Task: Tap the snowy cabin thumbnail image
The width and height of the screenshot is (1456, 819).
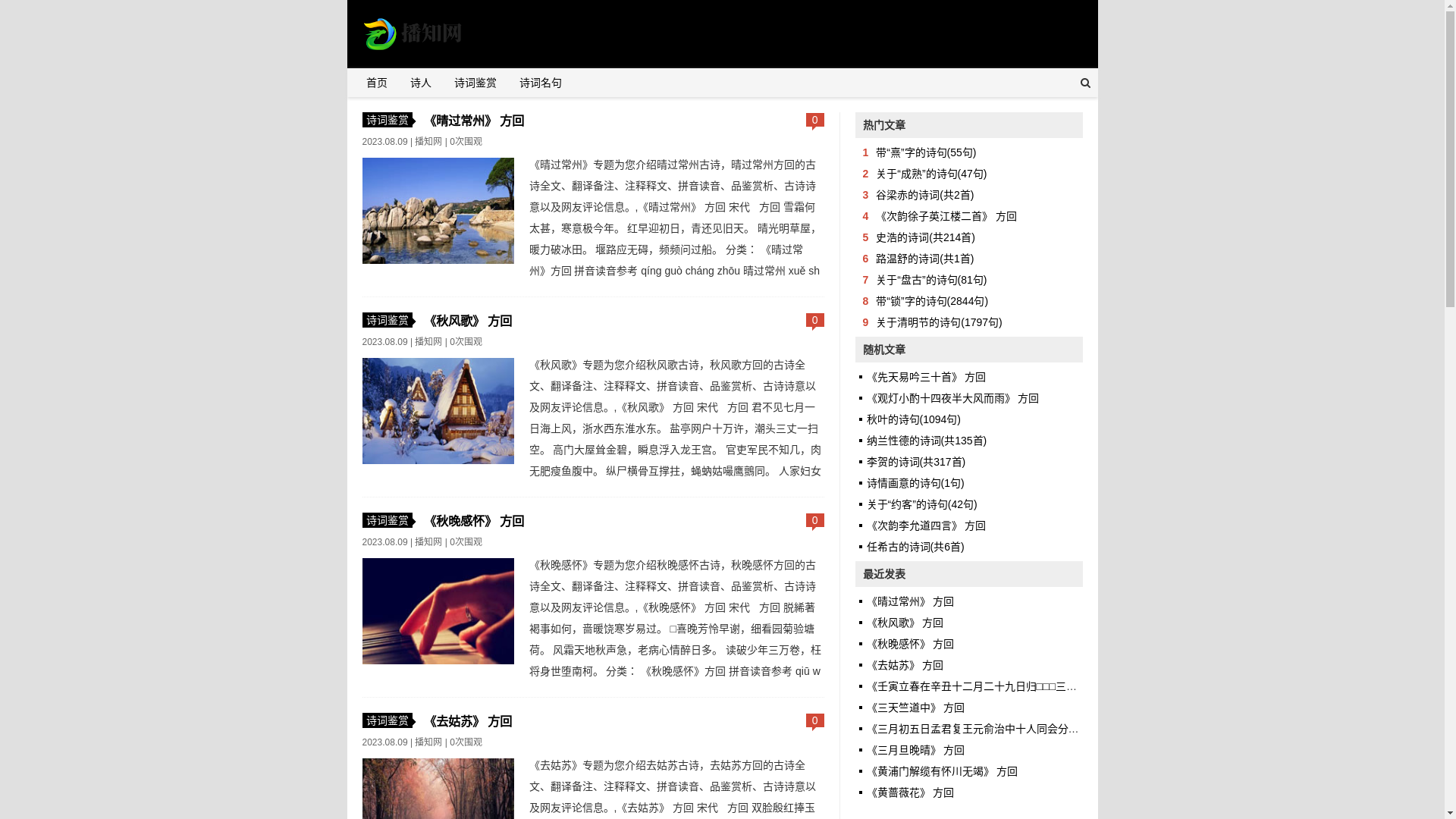Action: coord(438,411)
